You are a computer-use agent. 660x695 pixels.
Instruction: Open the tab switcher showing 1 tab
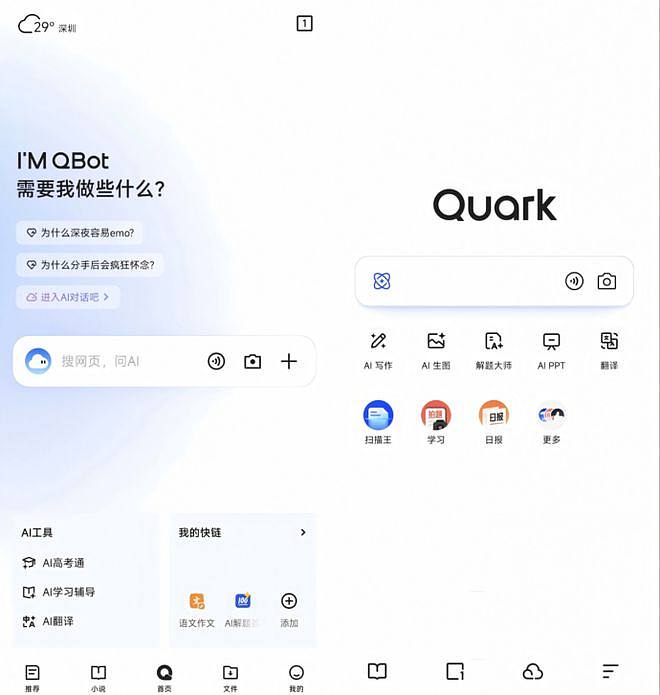coord(305,23)
